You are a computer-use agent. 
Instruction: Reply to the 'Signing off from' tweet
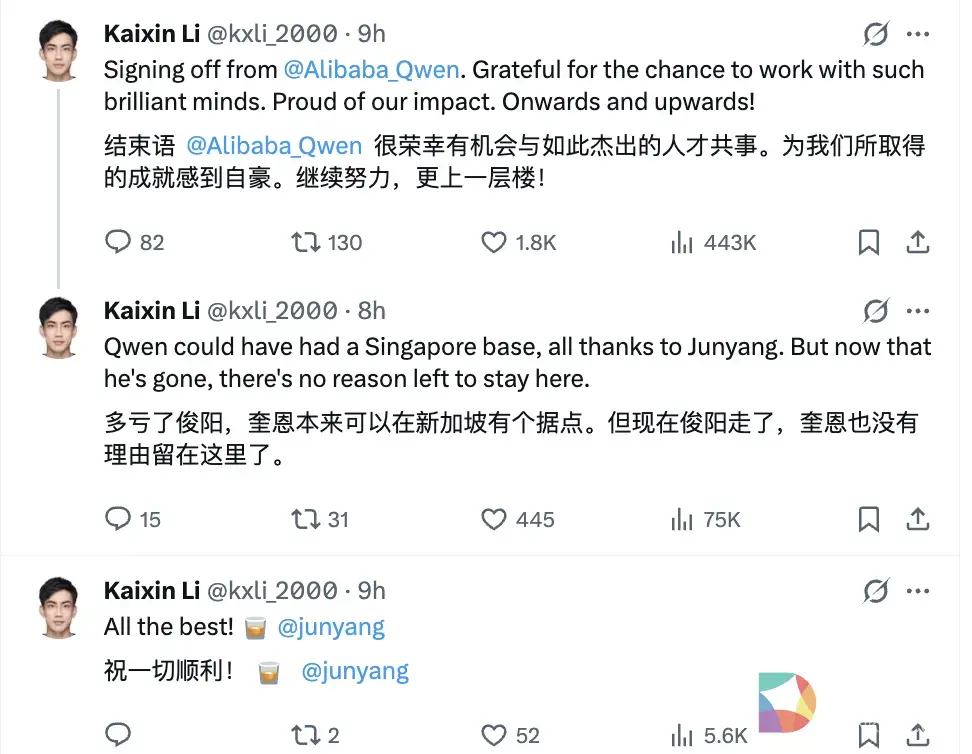[x=119, y=242]
